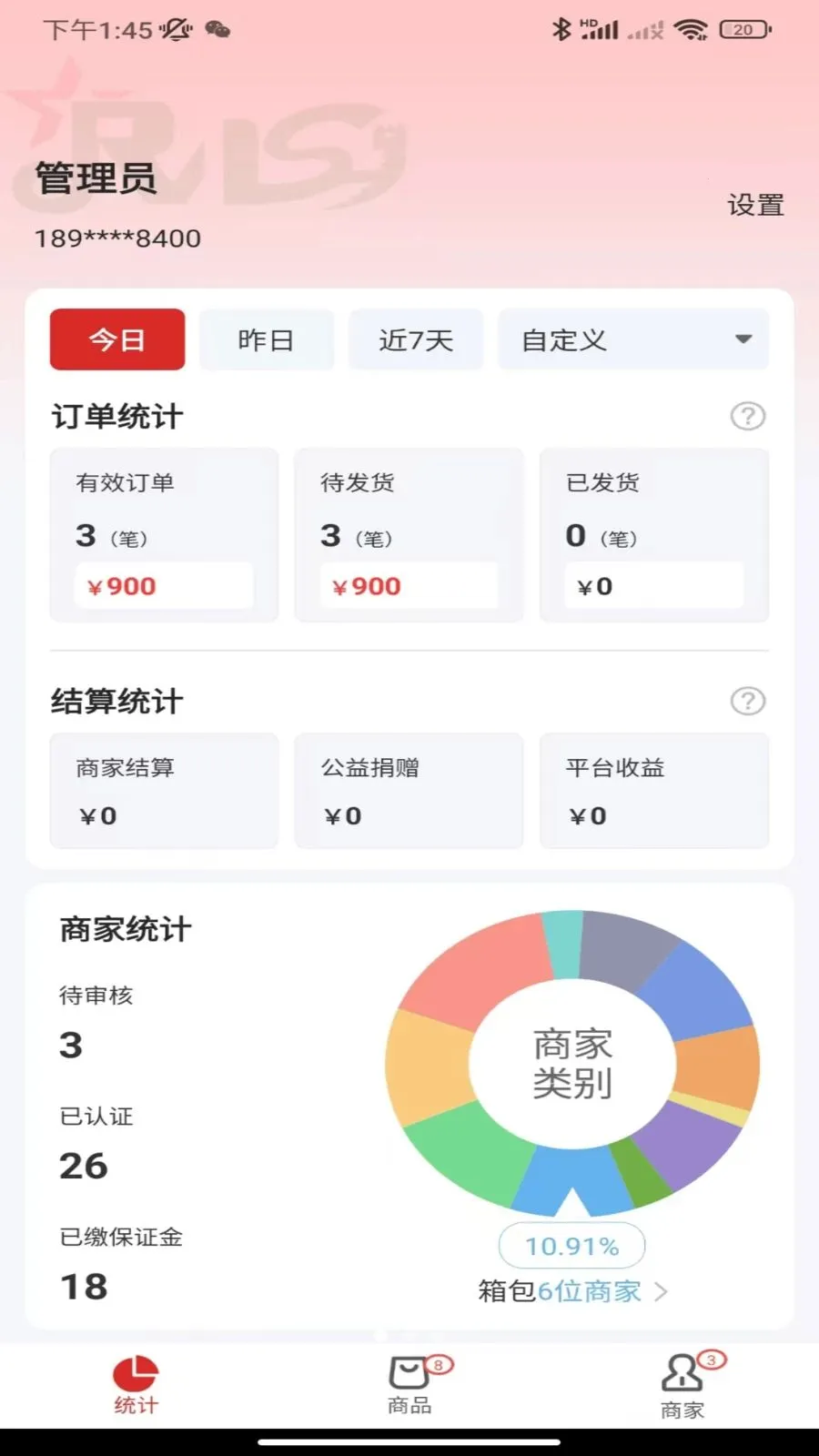Switch to the 商品 tab

409,1385
